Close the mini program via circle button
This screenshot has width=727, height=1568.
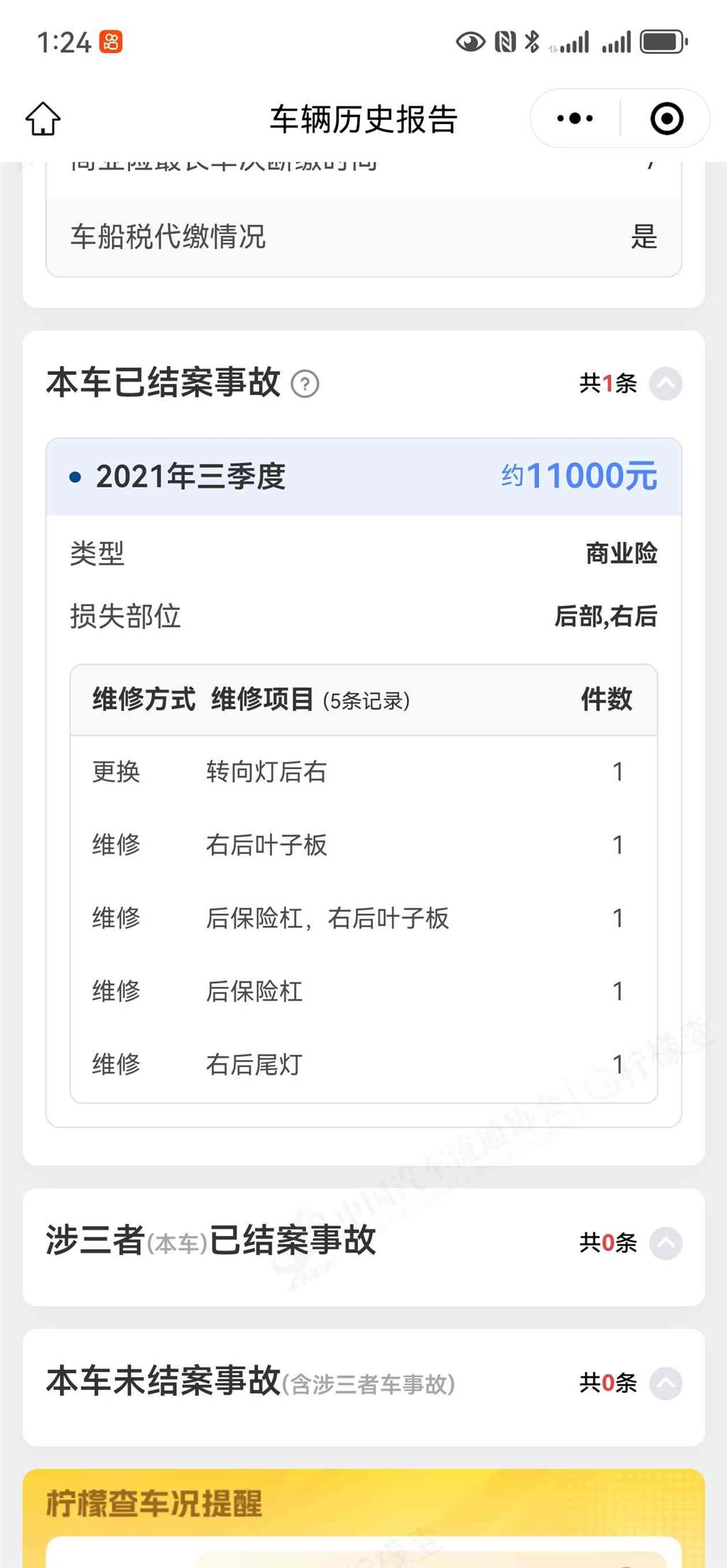(667, 118)
